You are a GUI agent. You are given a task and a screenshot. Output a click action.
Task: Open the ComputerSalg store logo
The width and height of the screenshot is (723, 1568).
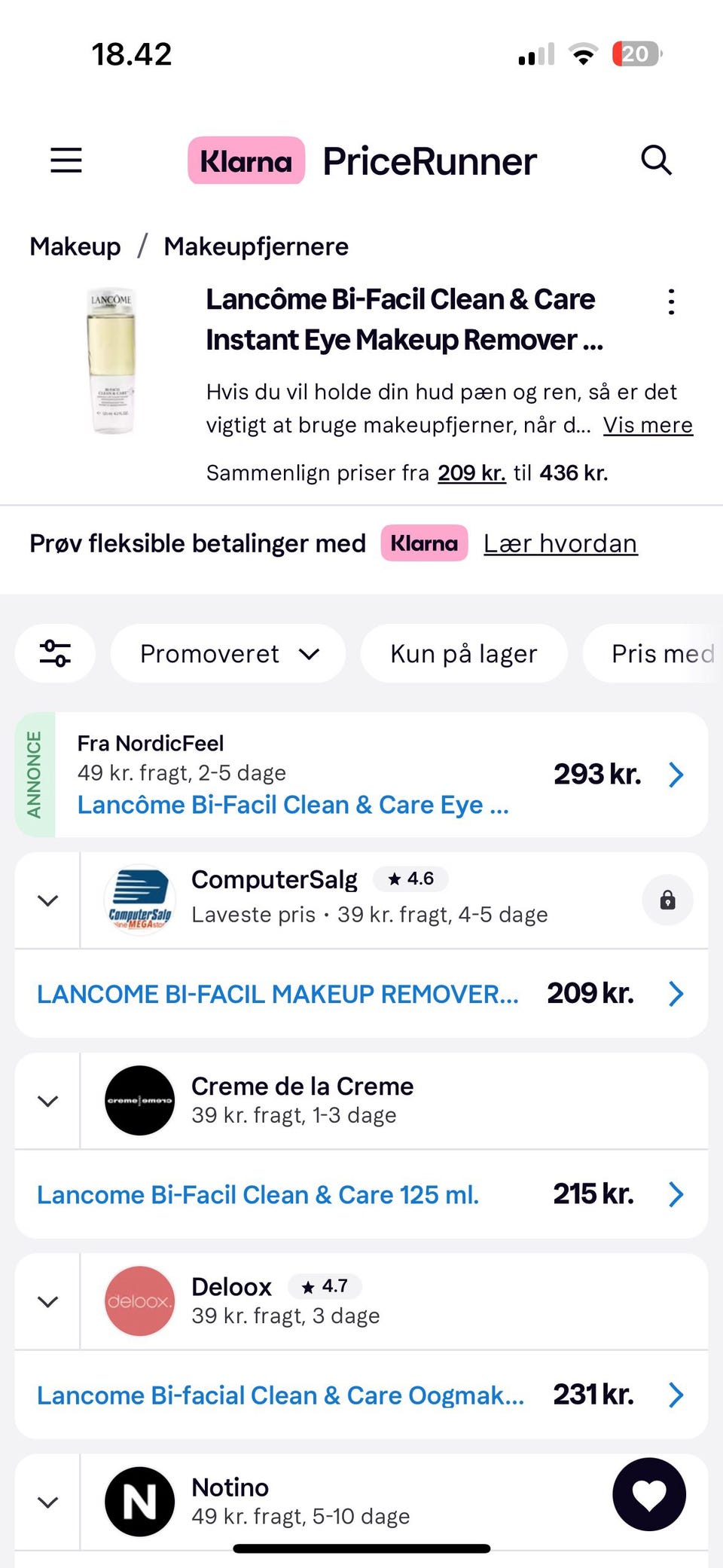pyautogui.click(x=139, y=900)
